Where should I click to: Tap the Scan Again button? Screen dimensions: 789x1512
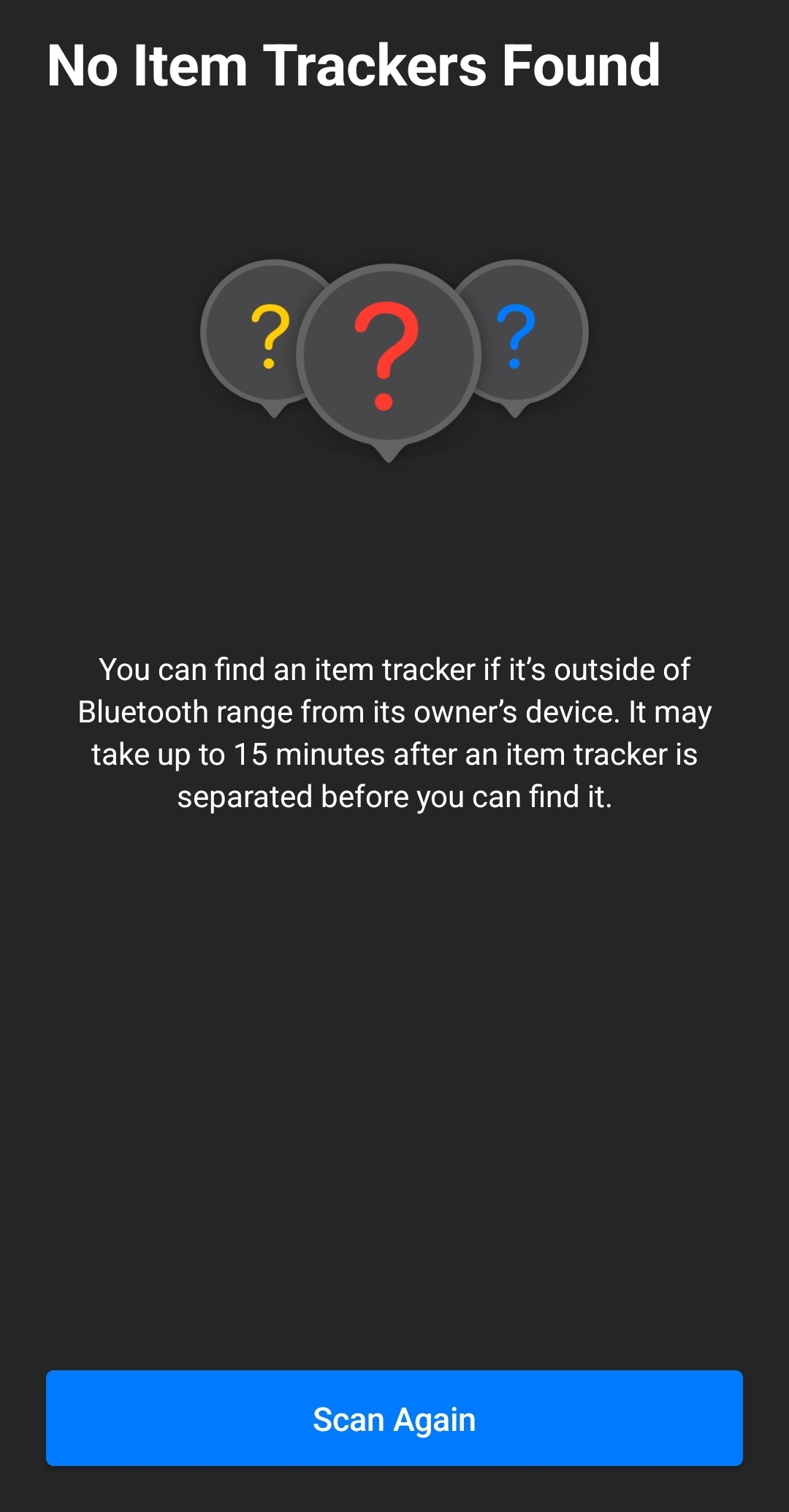[x=394, y=1419]
